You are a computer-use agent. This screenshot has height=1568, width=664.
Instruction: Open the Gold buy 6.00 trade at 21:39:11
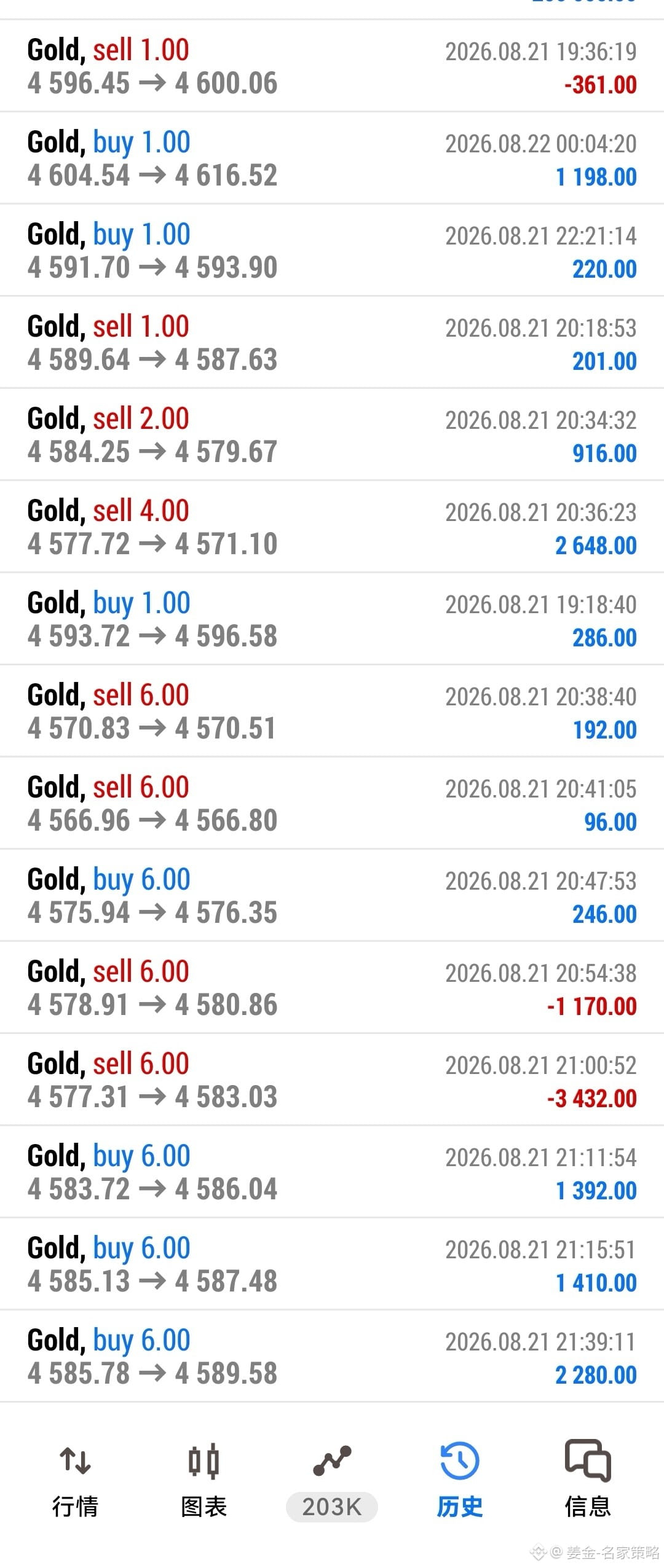pyautogui.click(x=332, y=1356)
